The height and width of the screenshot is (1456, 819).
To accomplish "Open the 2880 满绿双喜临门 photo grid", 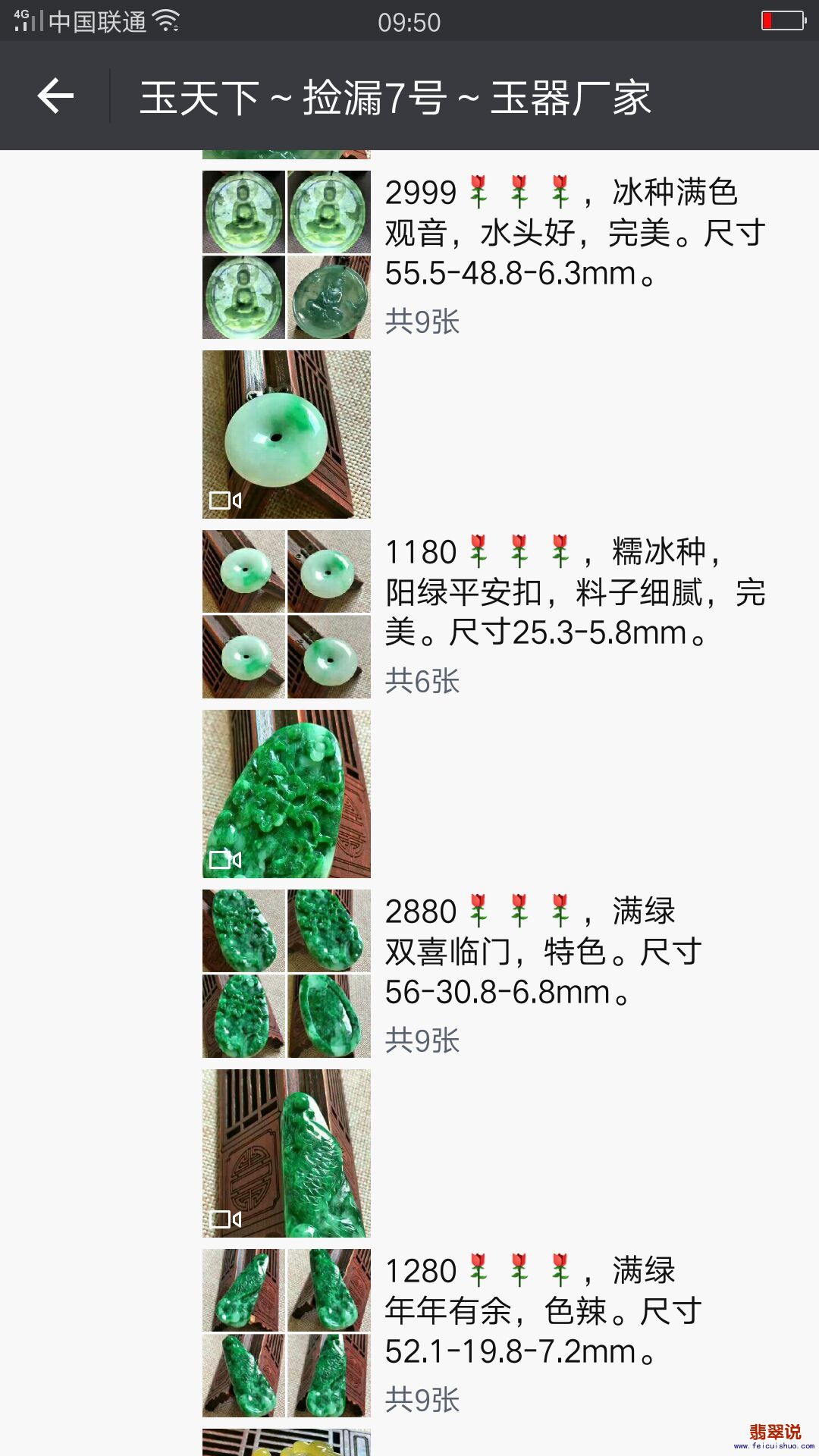I will (x=286, y=973).
